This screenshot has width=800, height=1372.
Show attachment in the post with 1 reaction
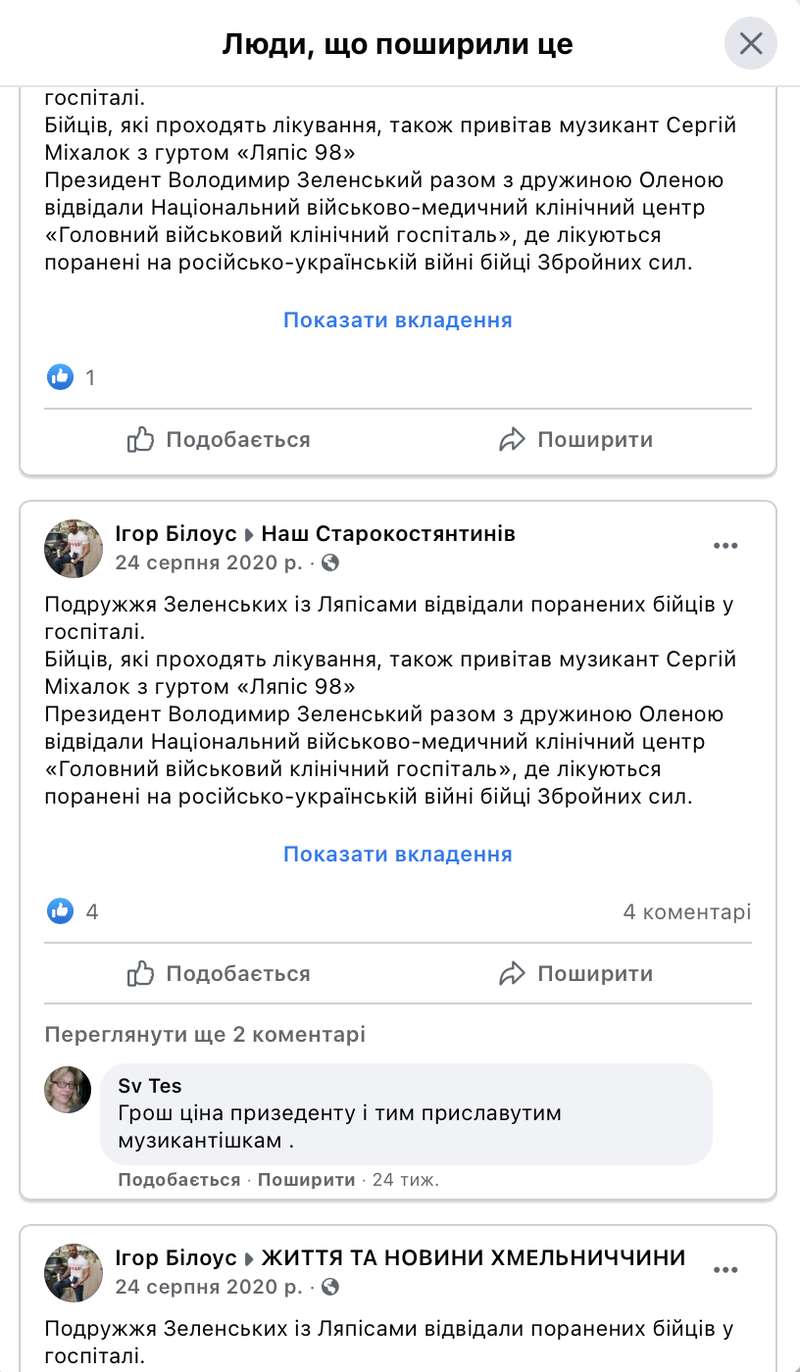click(397, 320)
